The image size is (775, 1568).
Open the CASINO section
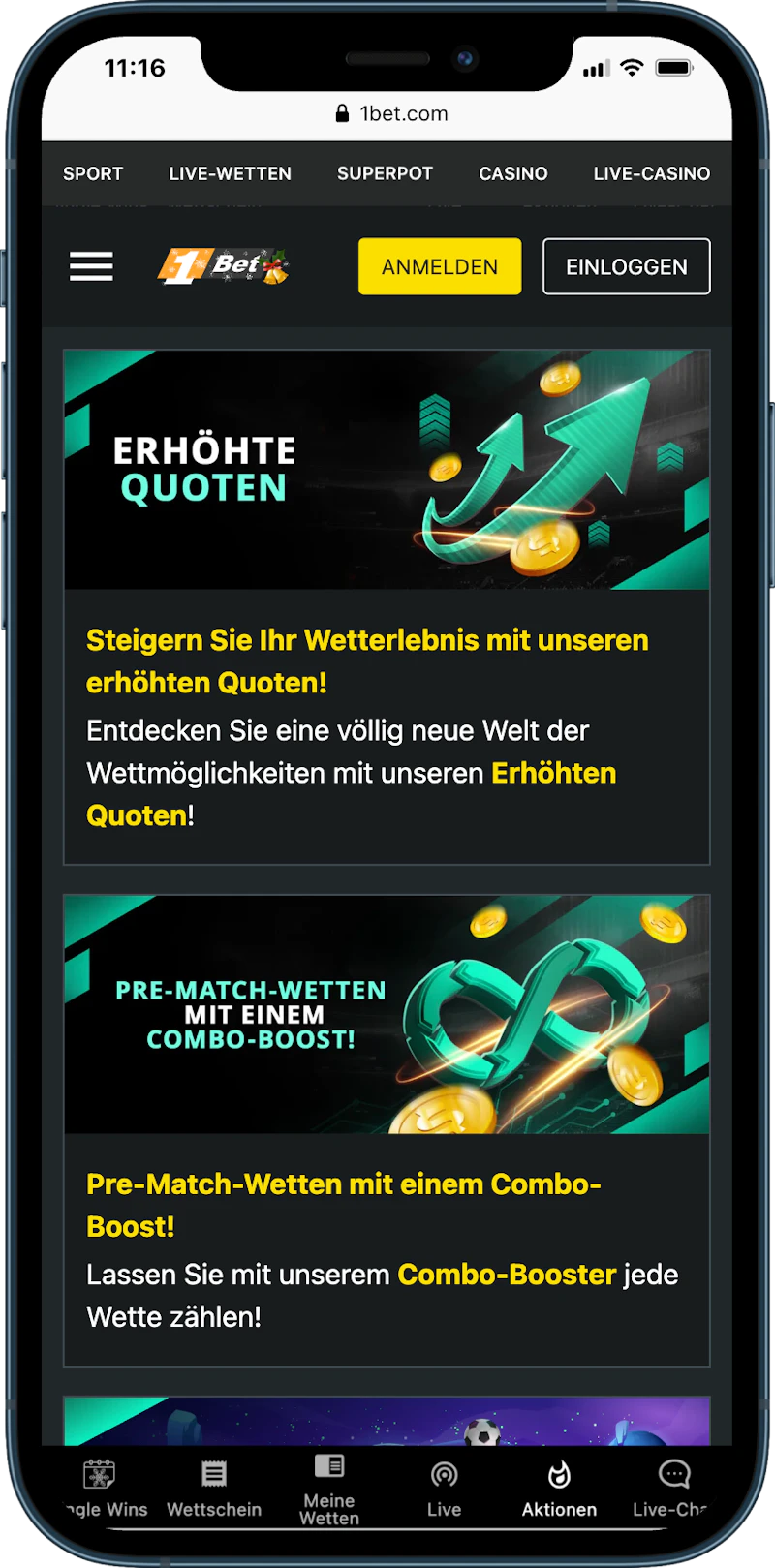pos(513,173)
